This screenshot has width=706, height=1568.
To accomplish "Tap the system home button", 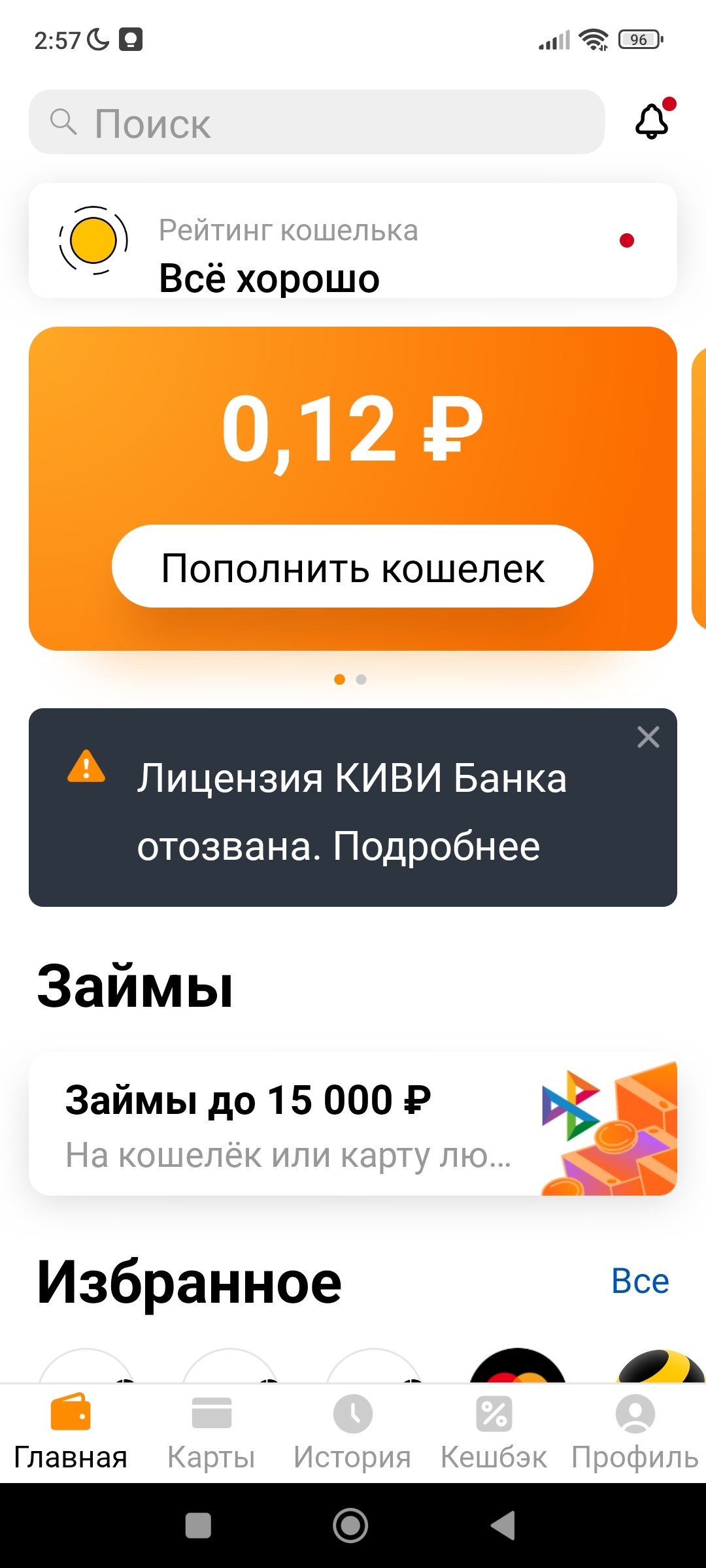I will point(350,1526).
